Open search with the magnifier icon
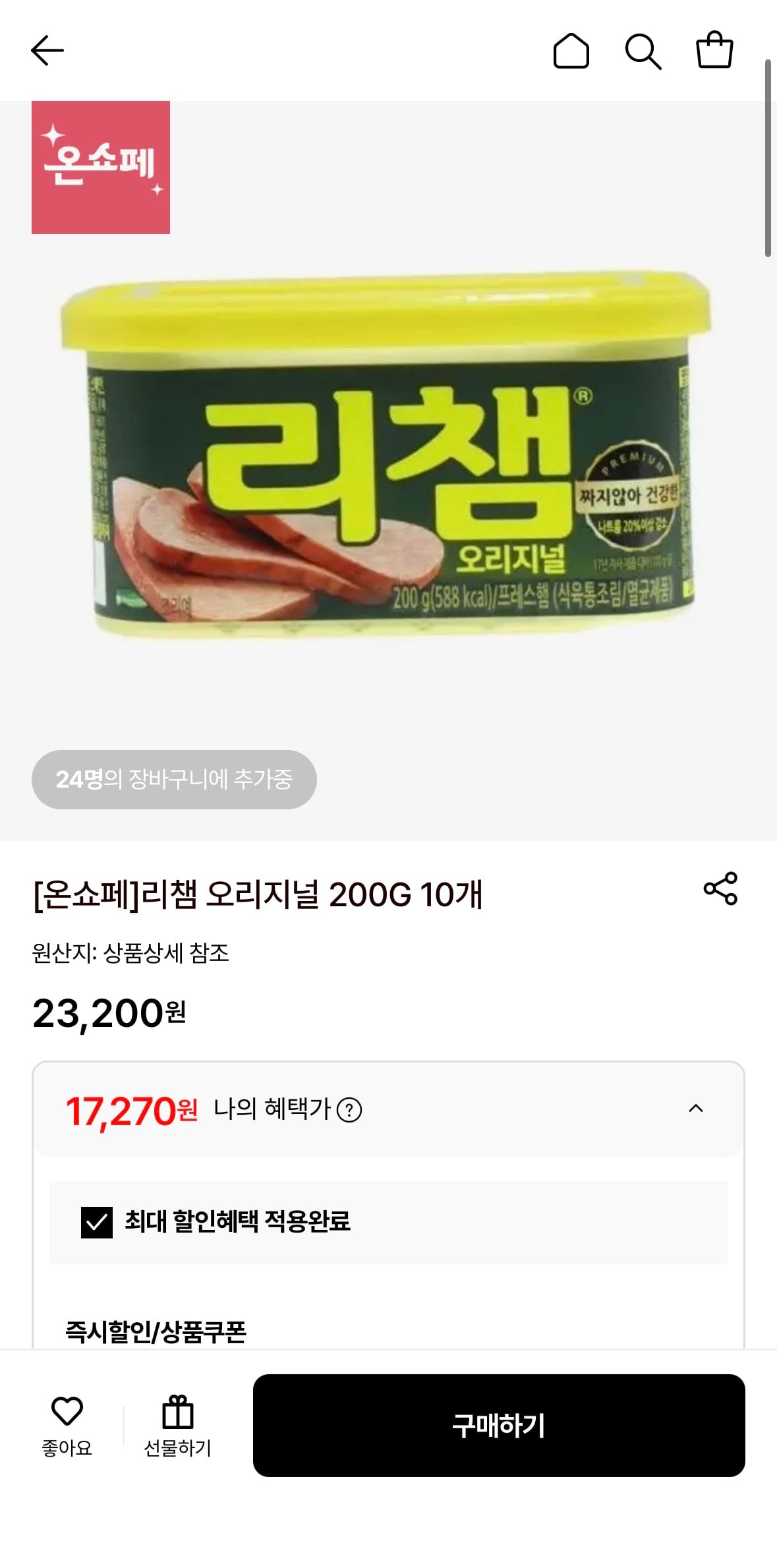The image size is (777, 1568). [644, 51]
